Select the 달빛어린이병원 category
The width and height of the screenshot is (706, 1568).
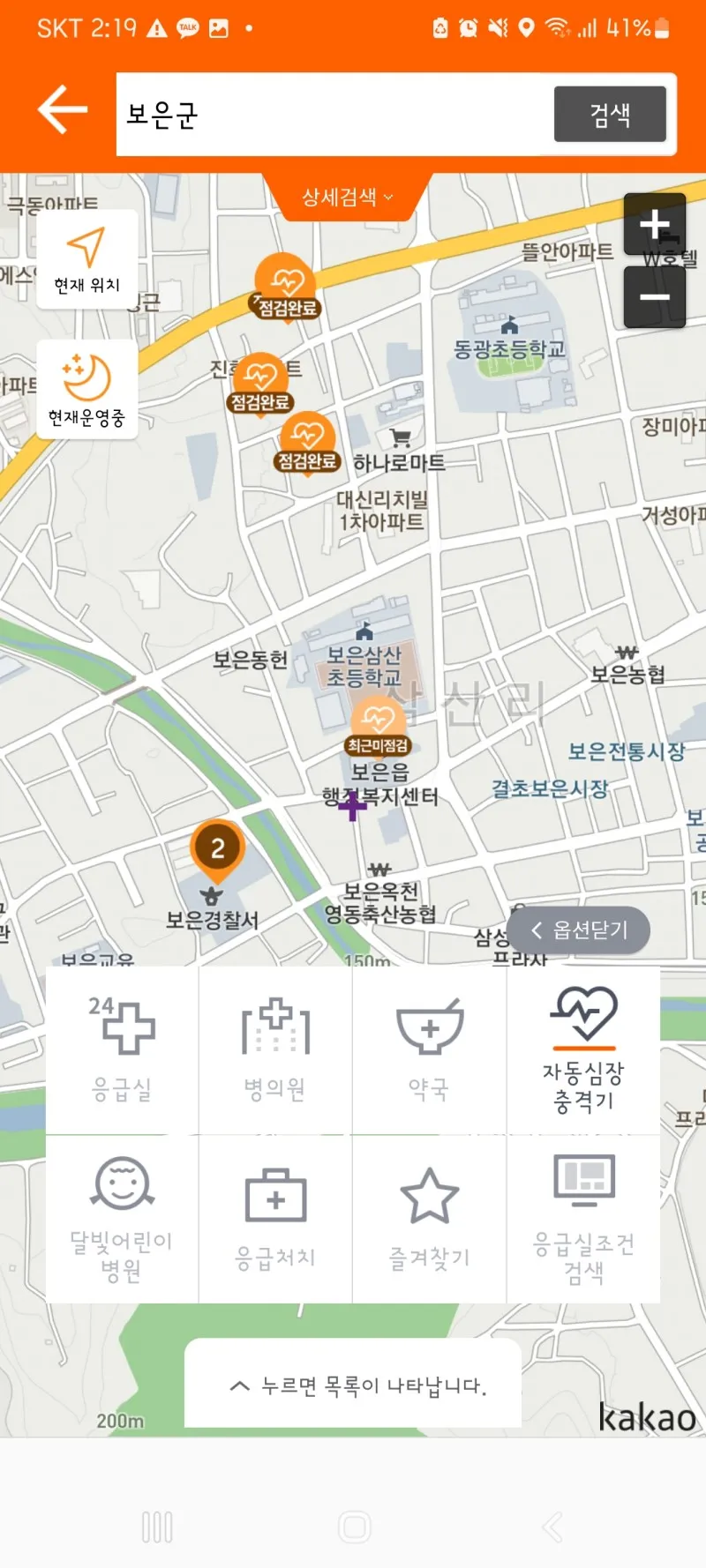[122, 1219]
